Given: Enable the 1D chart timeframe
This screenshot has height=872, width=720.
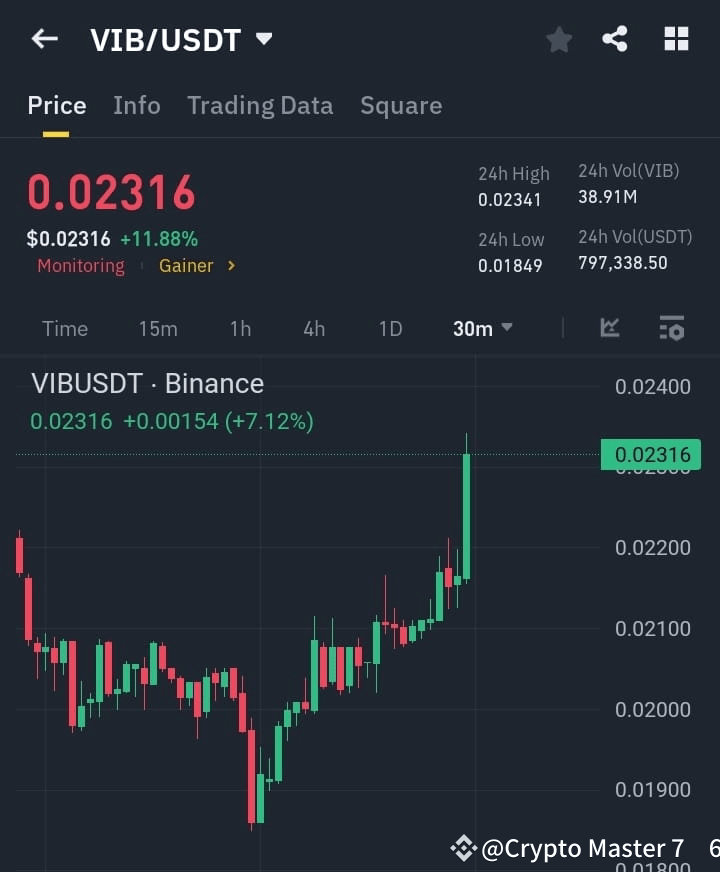Looking at the screenshot, I should [390, 327].
